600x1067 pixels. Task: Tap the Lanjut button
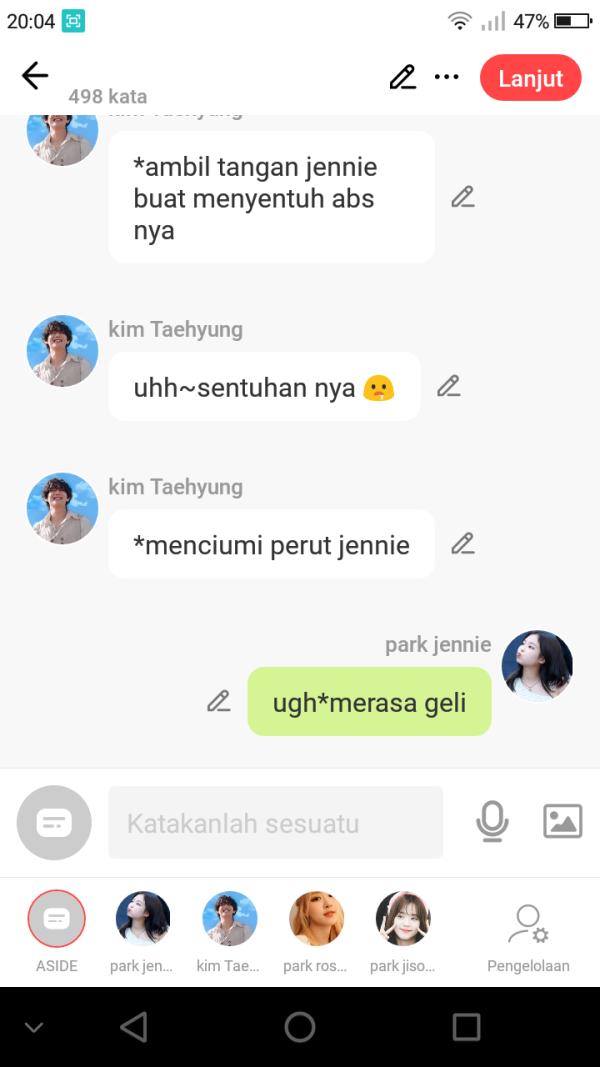(x=530, y=78)
